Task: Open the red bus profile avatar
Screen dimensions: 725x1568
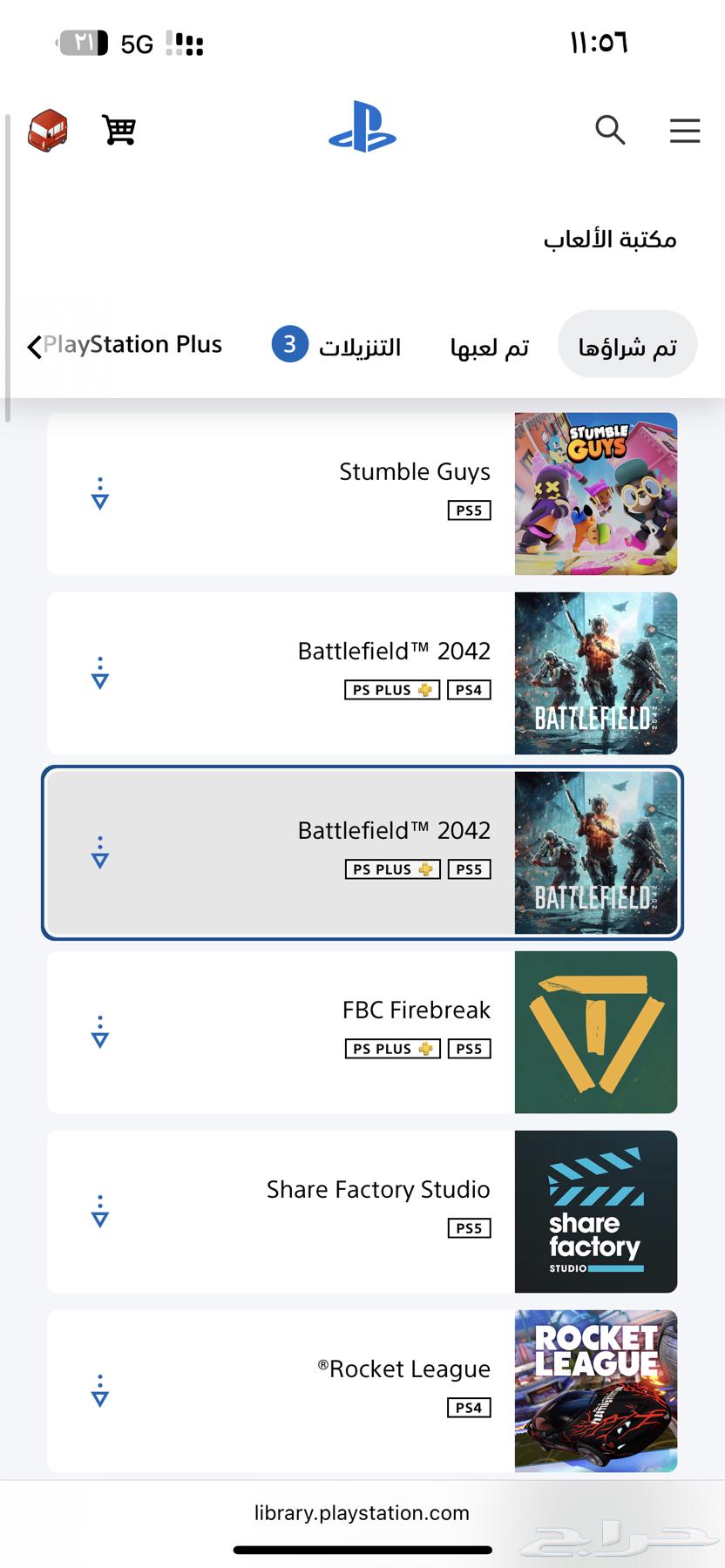Action: [48, 131]
